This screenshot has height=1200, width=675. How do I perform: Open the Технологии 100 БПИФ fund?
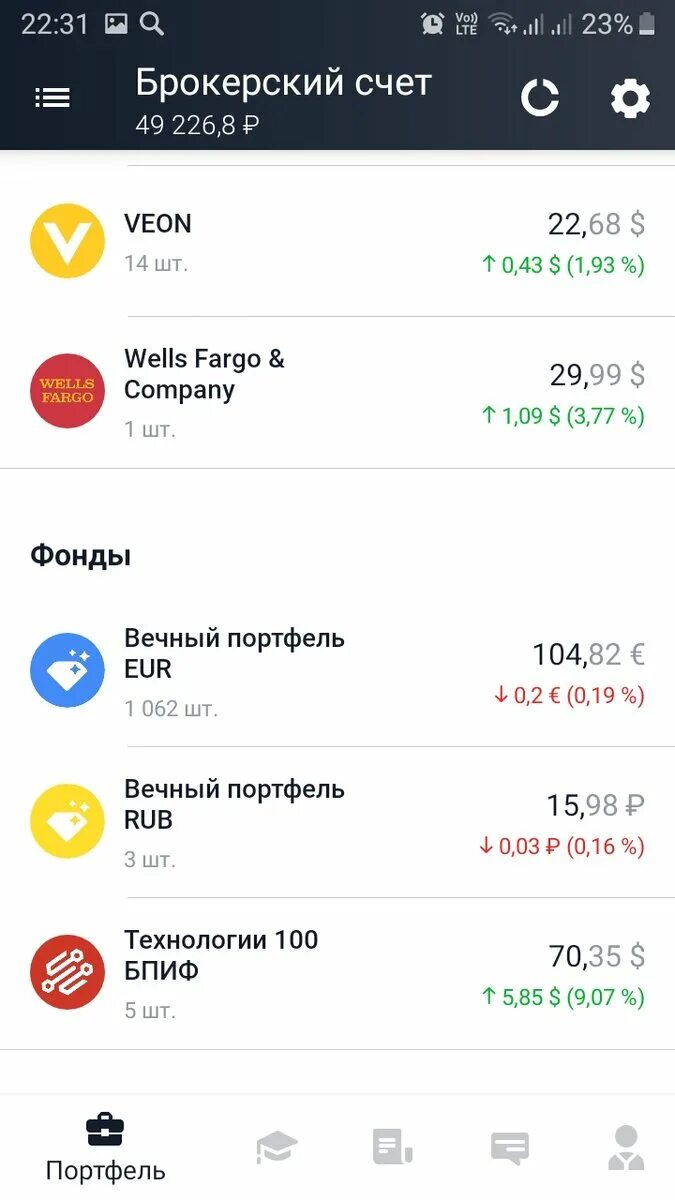tap(337, 973)
